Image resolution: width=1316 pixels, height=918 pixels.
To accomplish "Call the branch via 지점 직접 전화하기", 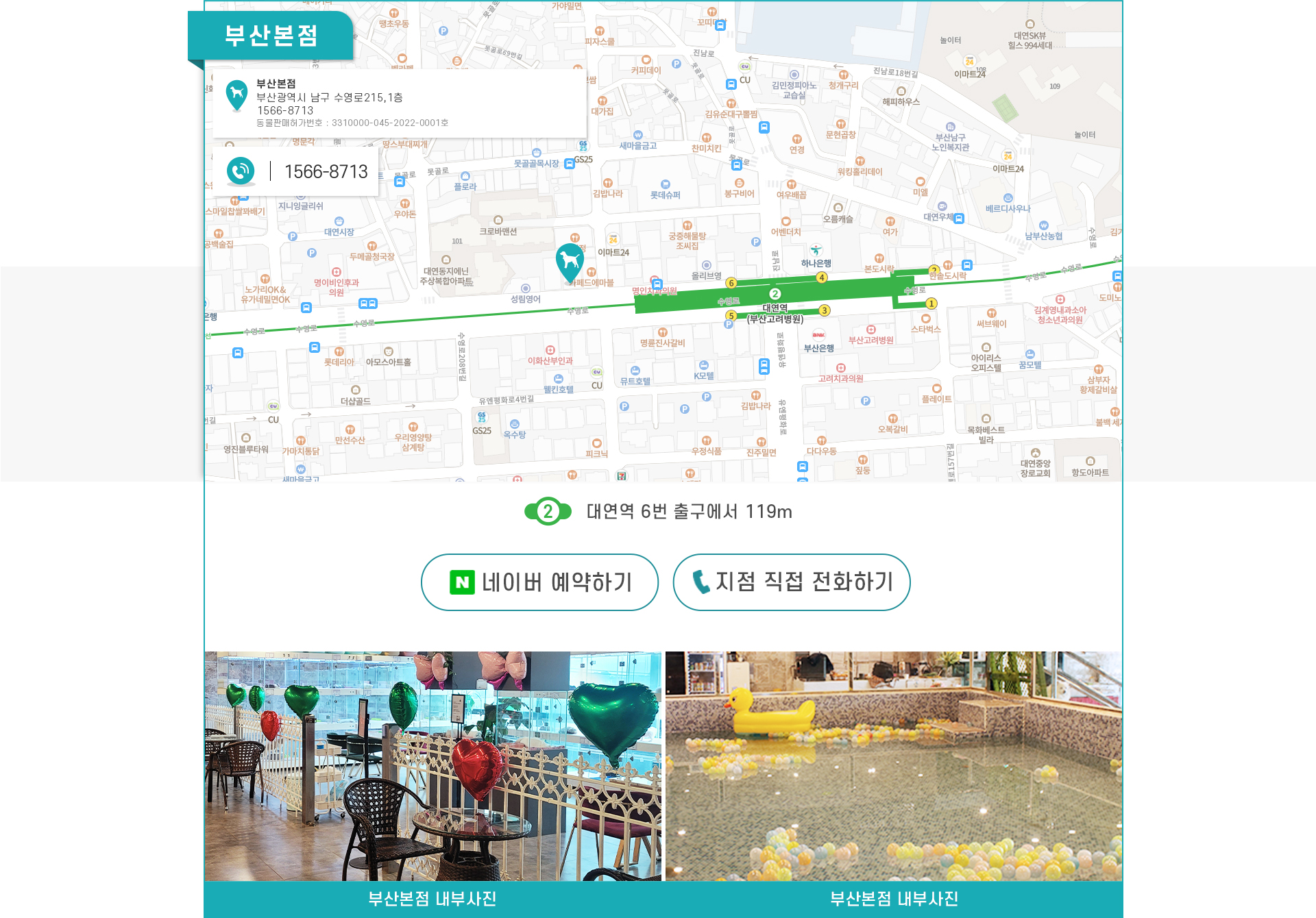I will pyautogui.click(x=792, y=582).
